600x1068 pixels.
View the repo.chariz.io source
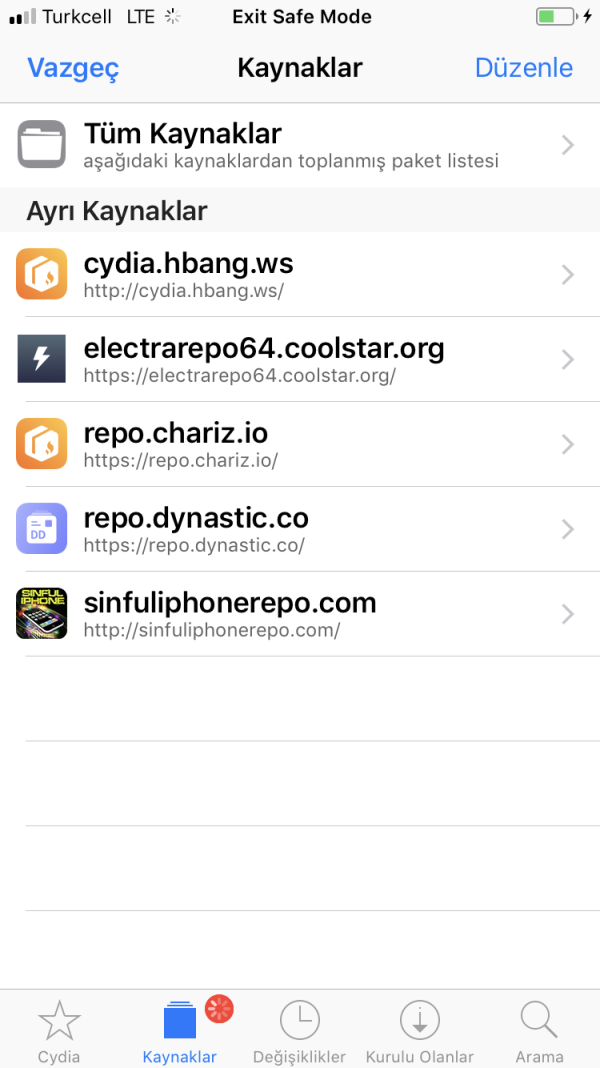[x=300, y=444]
